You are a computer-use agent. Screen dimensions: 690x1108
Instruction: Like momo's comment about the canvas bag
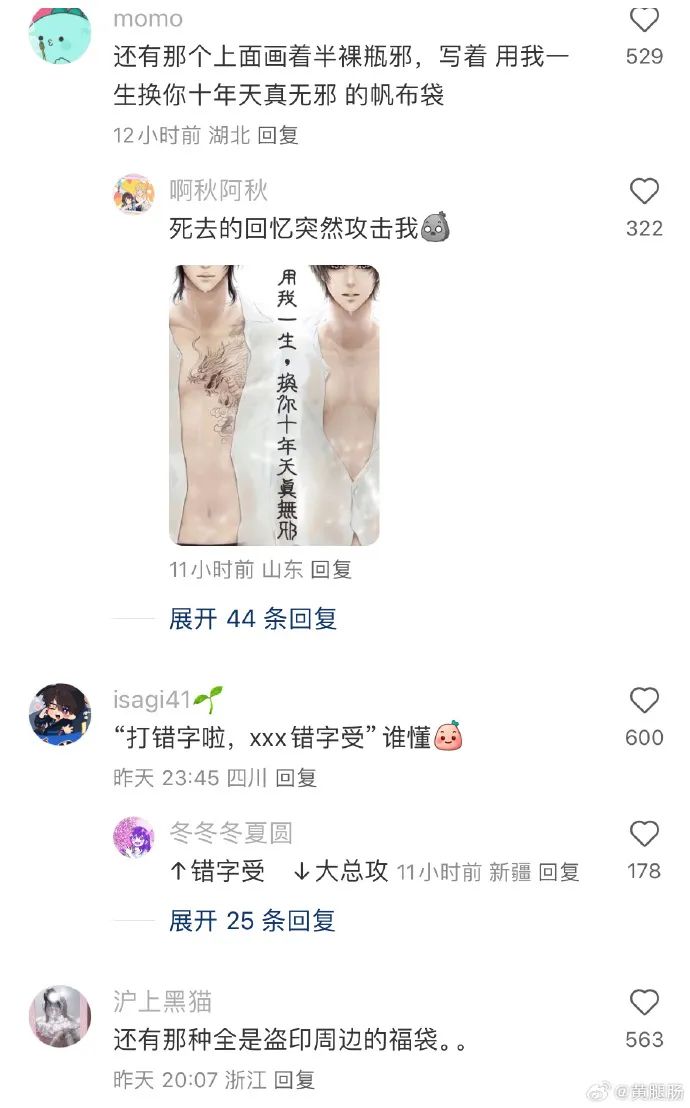644,20
